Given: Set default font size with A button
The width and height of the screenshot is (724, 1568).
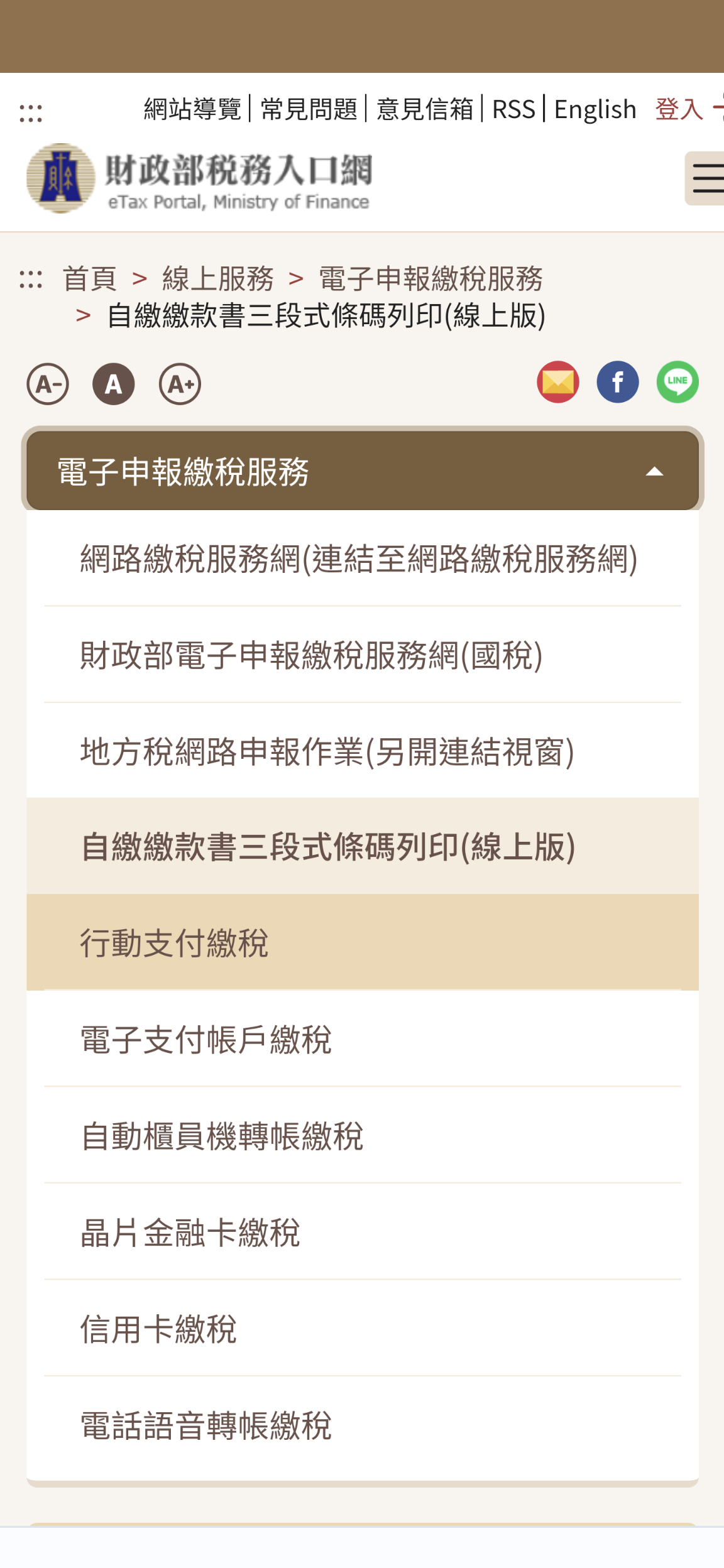Looking at the screenshot, I should [114, 384].
